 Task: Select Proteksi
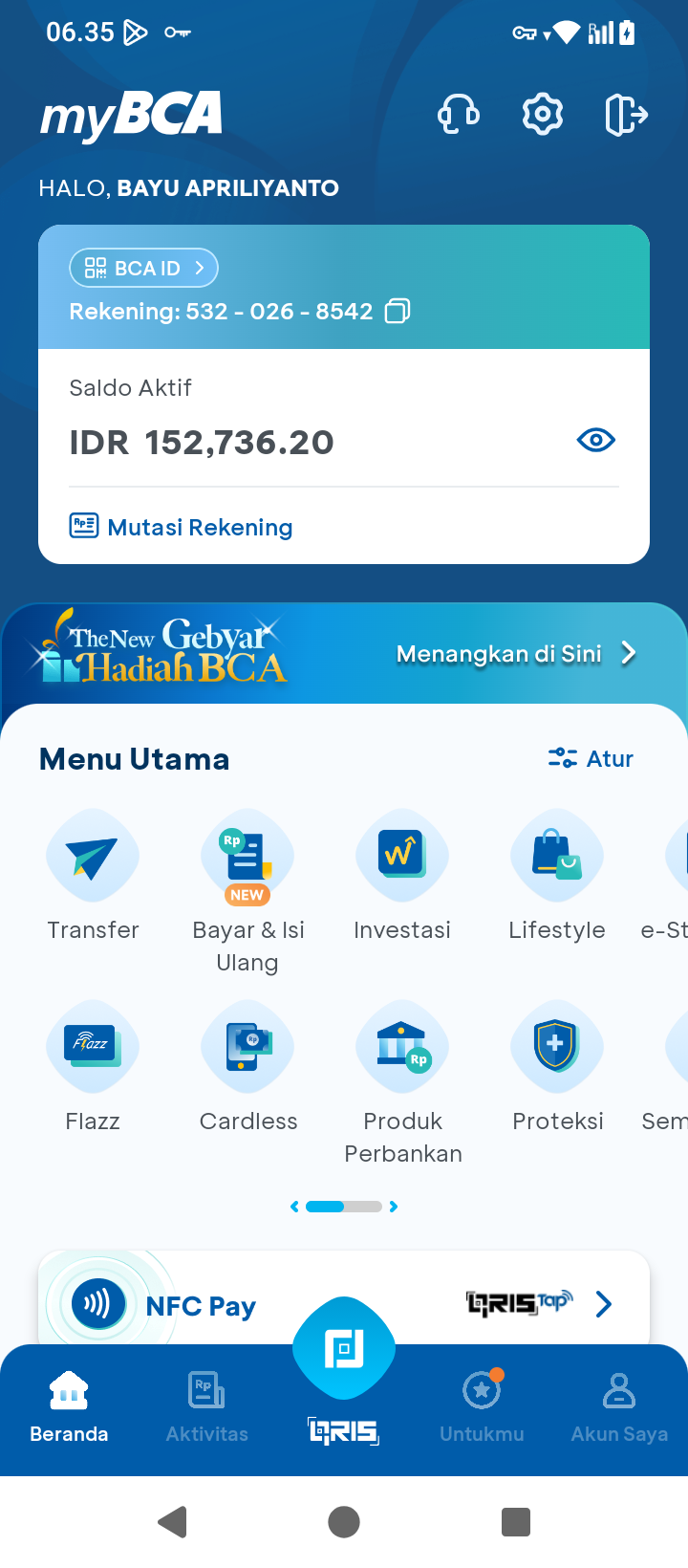tap(557, 1068)
